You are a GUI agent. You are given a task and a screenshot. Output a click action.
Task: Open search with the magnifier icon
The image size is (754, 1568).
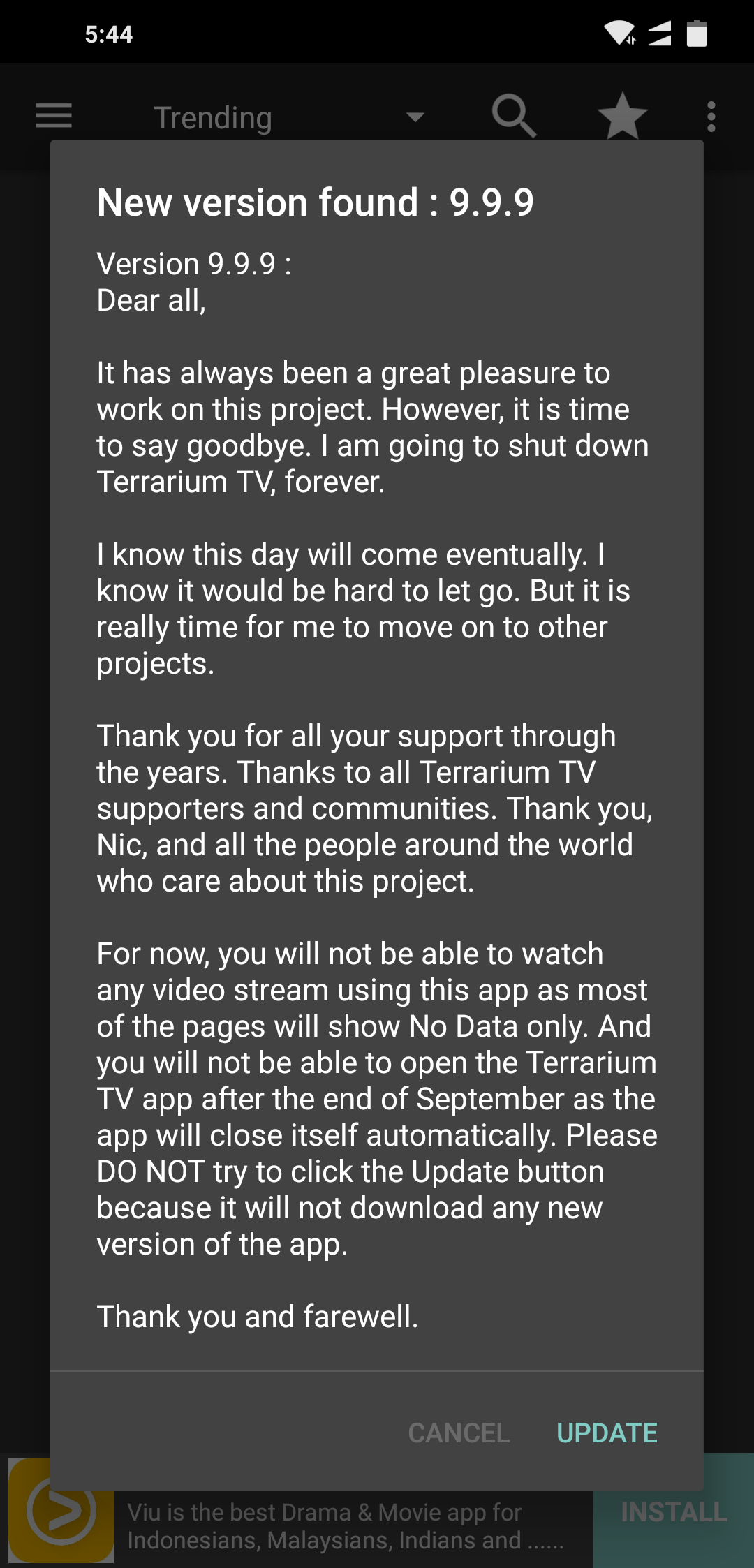click(x=514, y=116)
